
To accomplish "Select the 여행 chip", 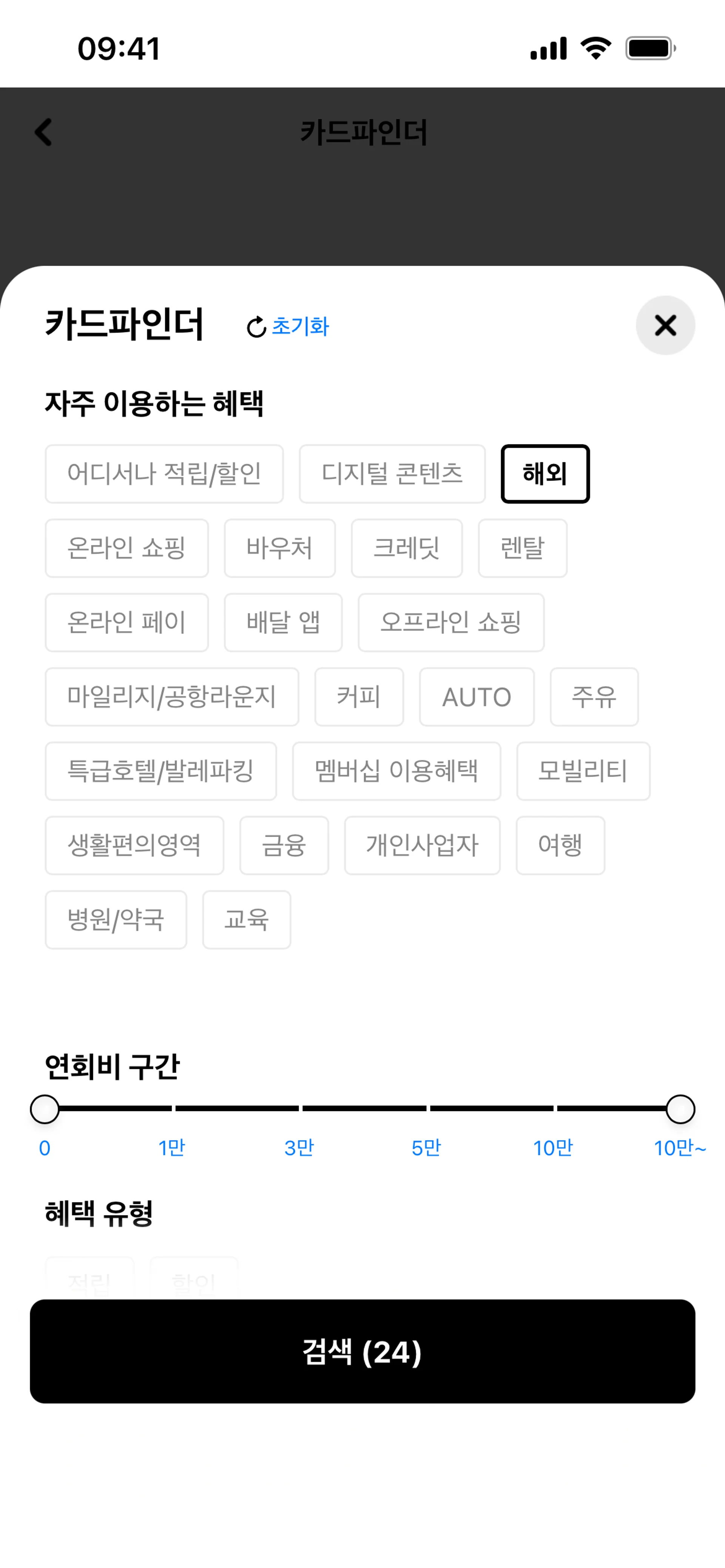I will tap(560, 845).
